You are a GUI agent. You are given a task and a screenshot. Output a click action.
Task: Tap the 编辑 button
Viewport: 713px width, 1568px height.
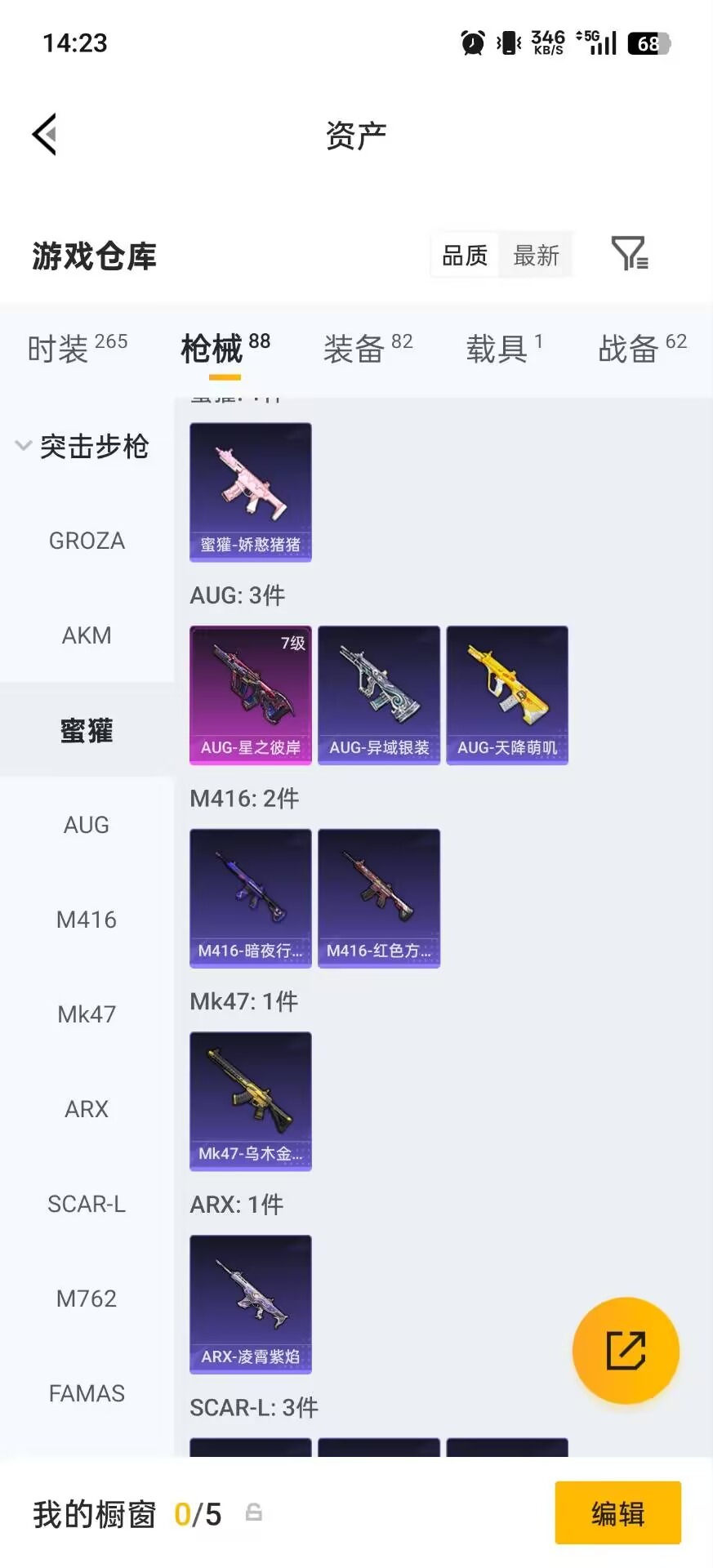617,1513
